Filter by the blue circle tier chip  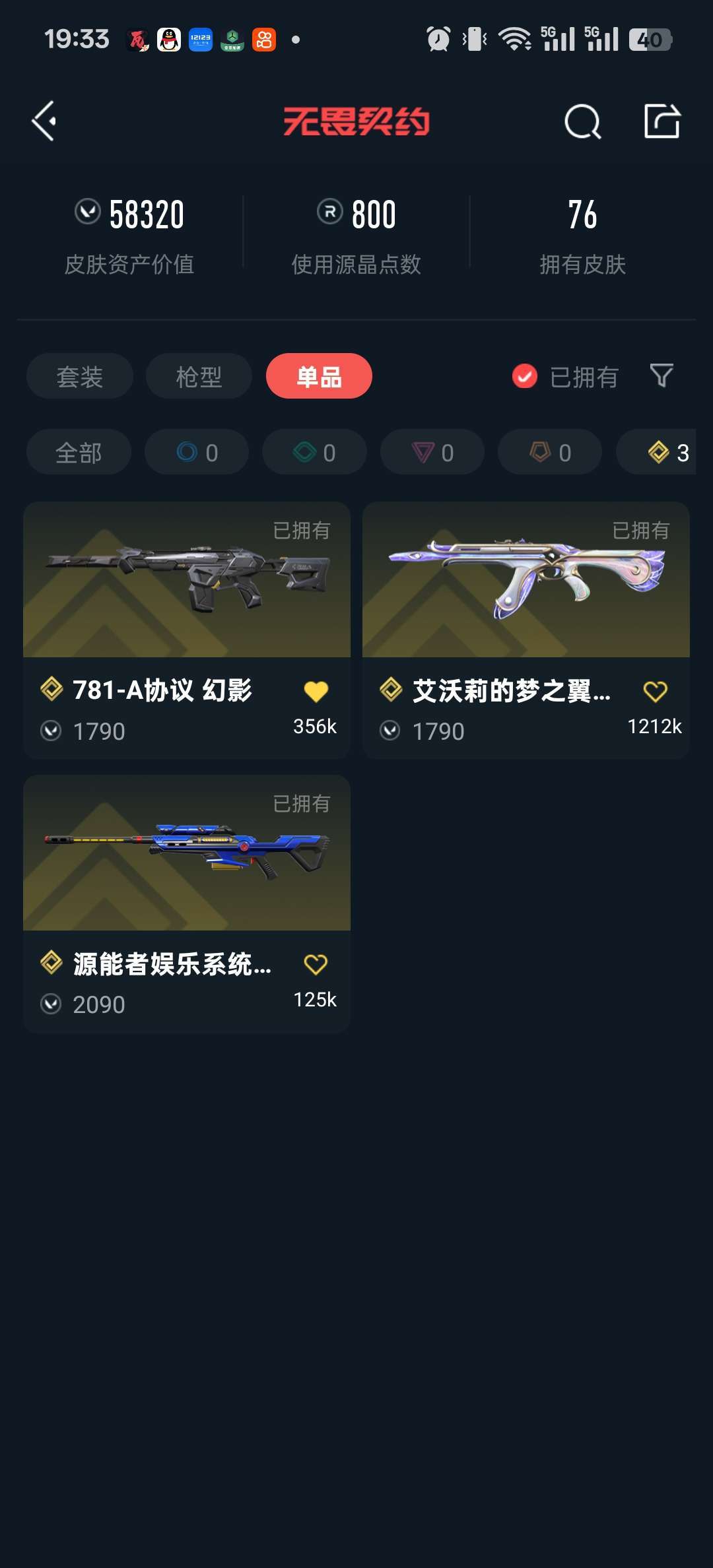[x=197, y=452]
